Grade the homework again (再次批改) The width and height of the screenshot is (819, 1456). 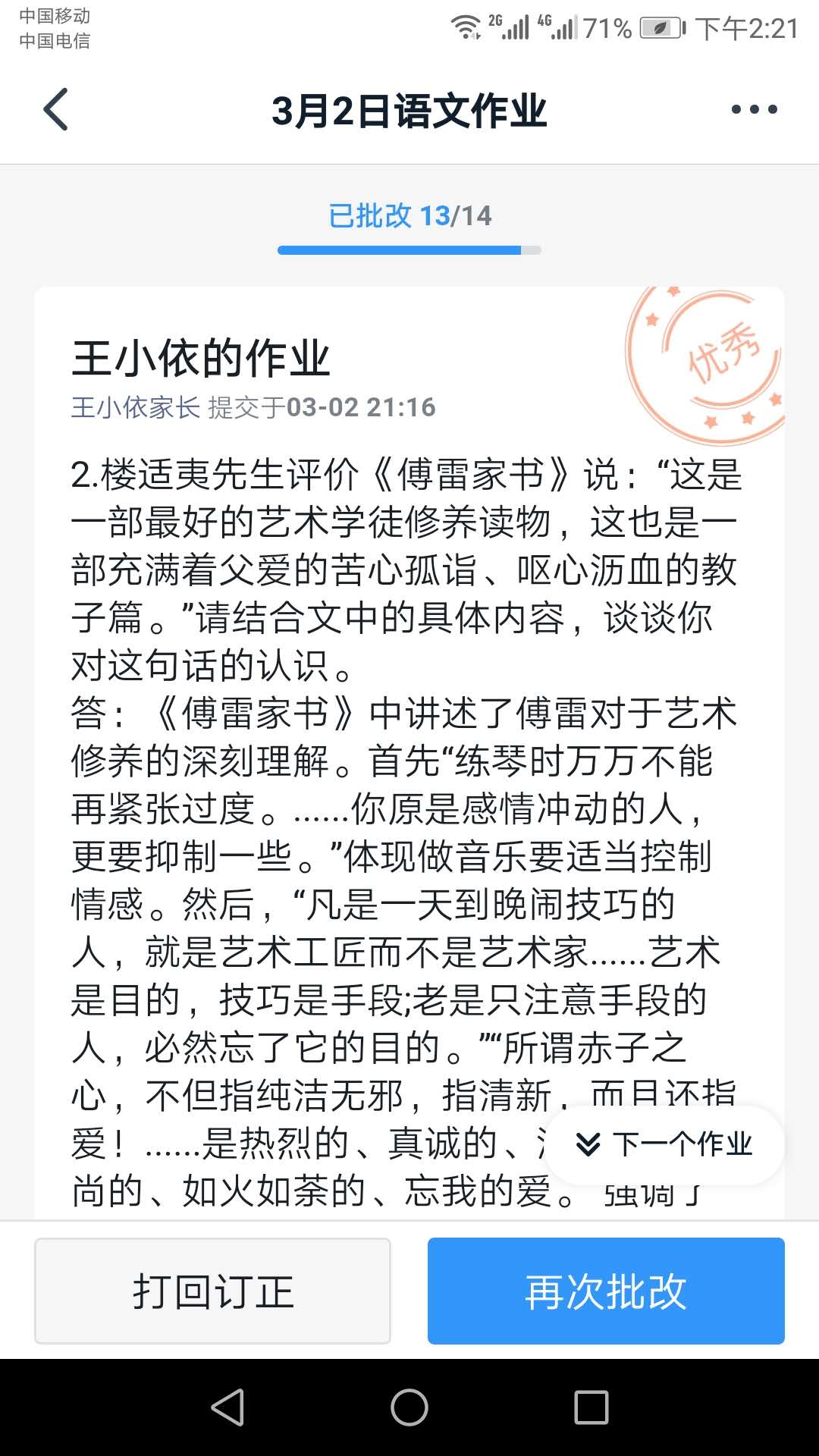click(605, 1291)
